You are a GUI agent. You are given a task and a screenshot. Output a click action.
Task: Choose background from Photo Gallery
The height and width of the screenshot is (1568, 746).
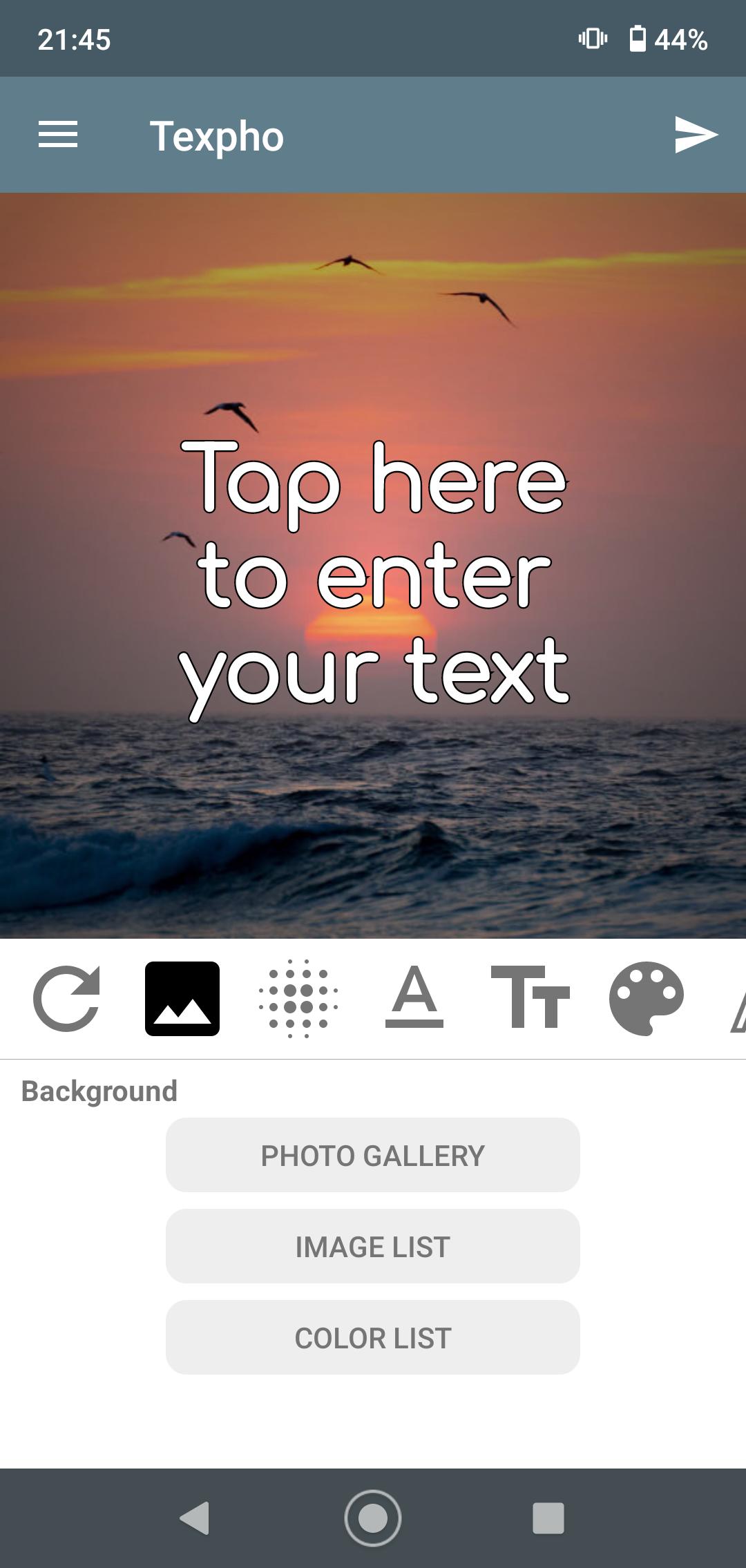coord(373,1155)
